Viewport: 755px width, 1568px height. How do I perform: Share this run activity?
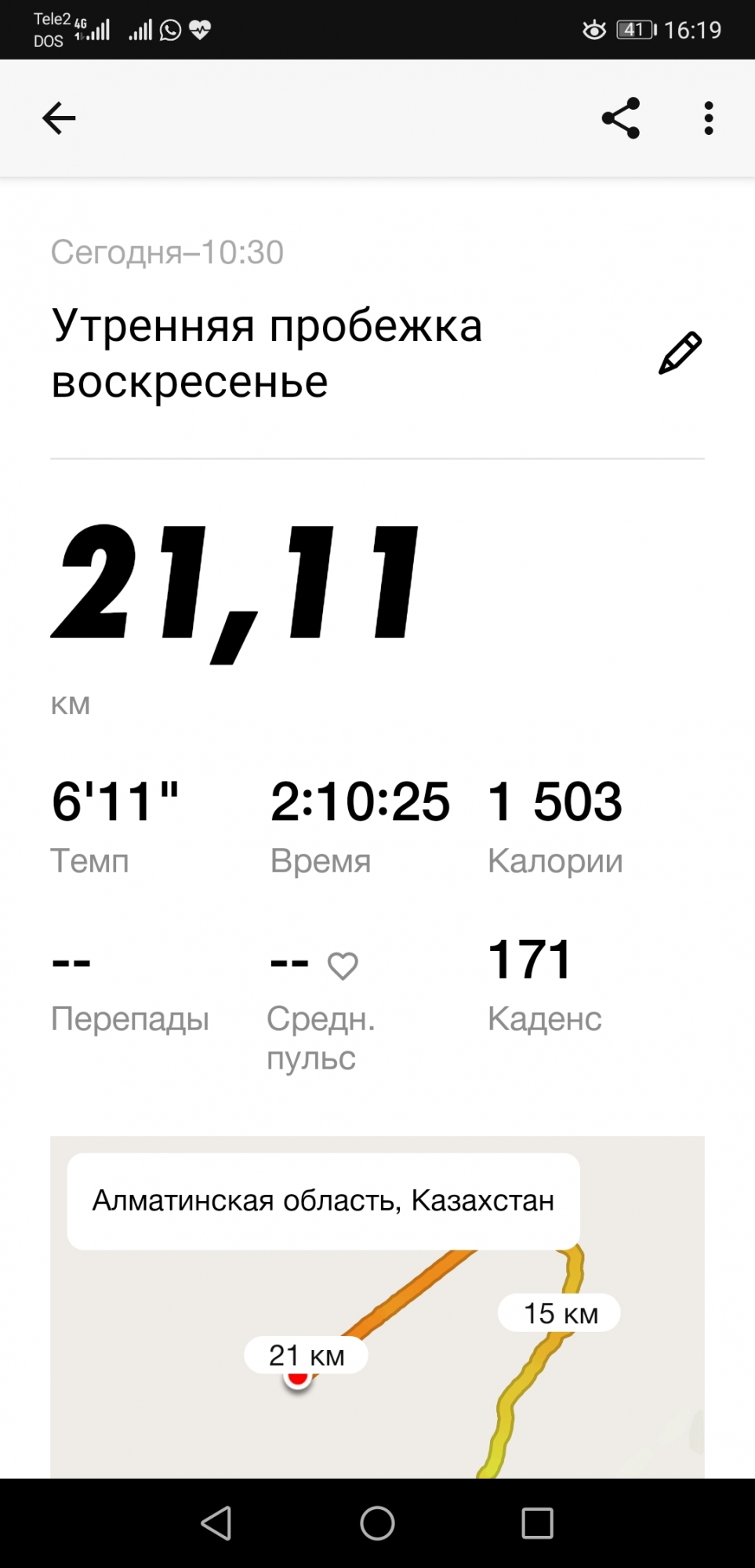[x=621, y=118]
